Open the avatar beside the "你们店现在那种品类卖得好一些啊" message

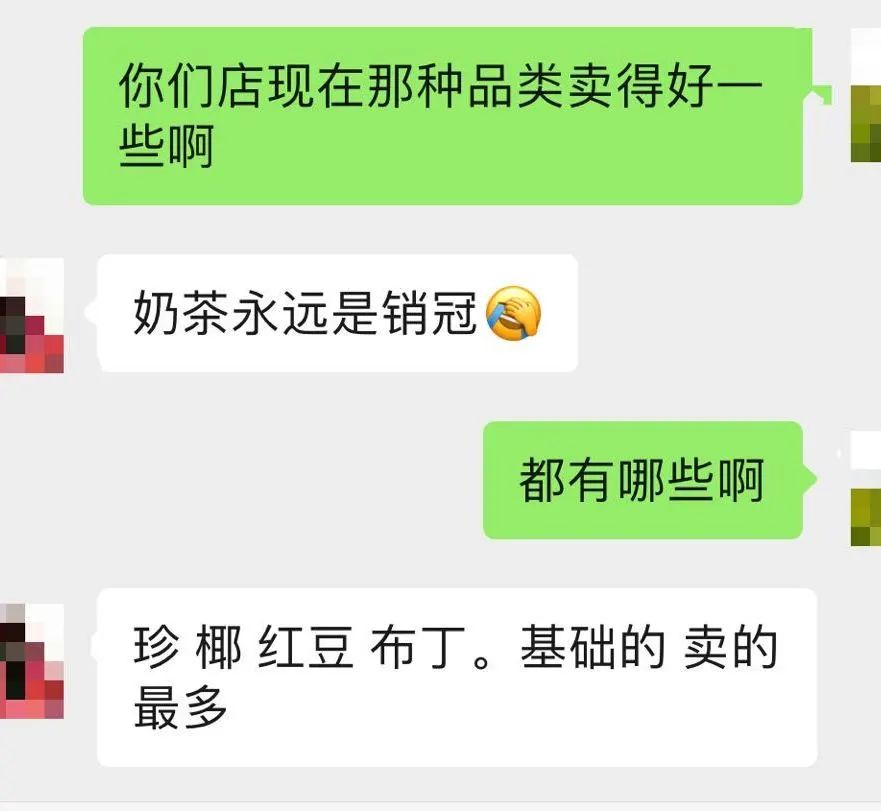tap(865, 96)
